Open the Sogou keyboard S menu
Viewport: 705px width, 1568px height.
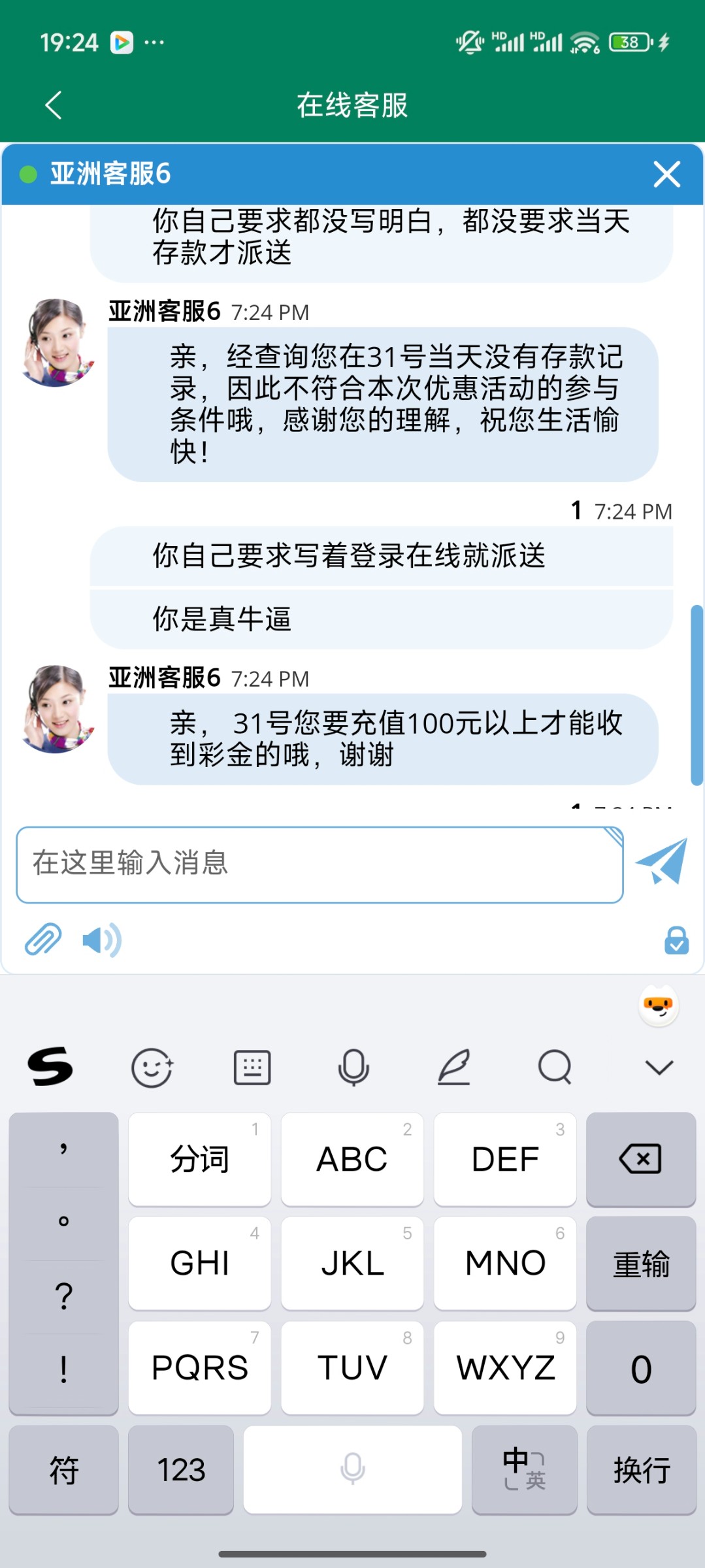click(x=50, y=1067)
